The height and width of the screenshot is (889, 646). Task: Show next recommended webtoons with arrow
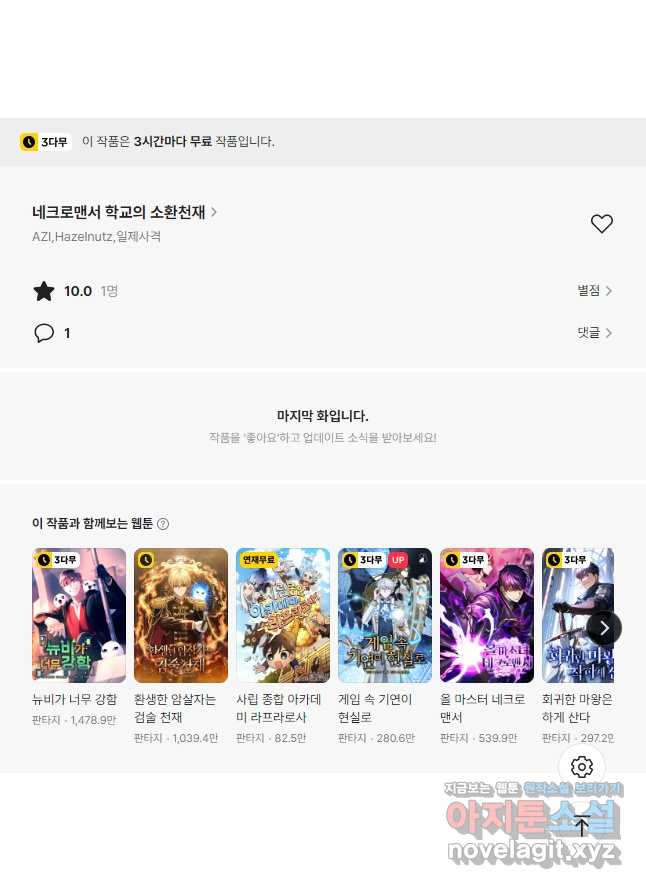604,628
